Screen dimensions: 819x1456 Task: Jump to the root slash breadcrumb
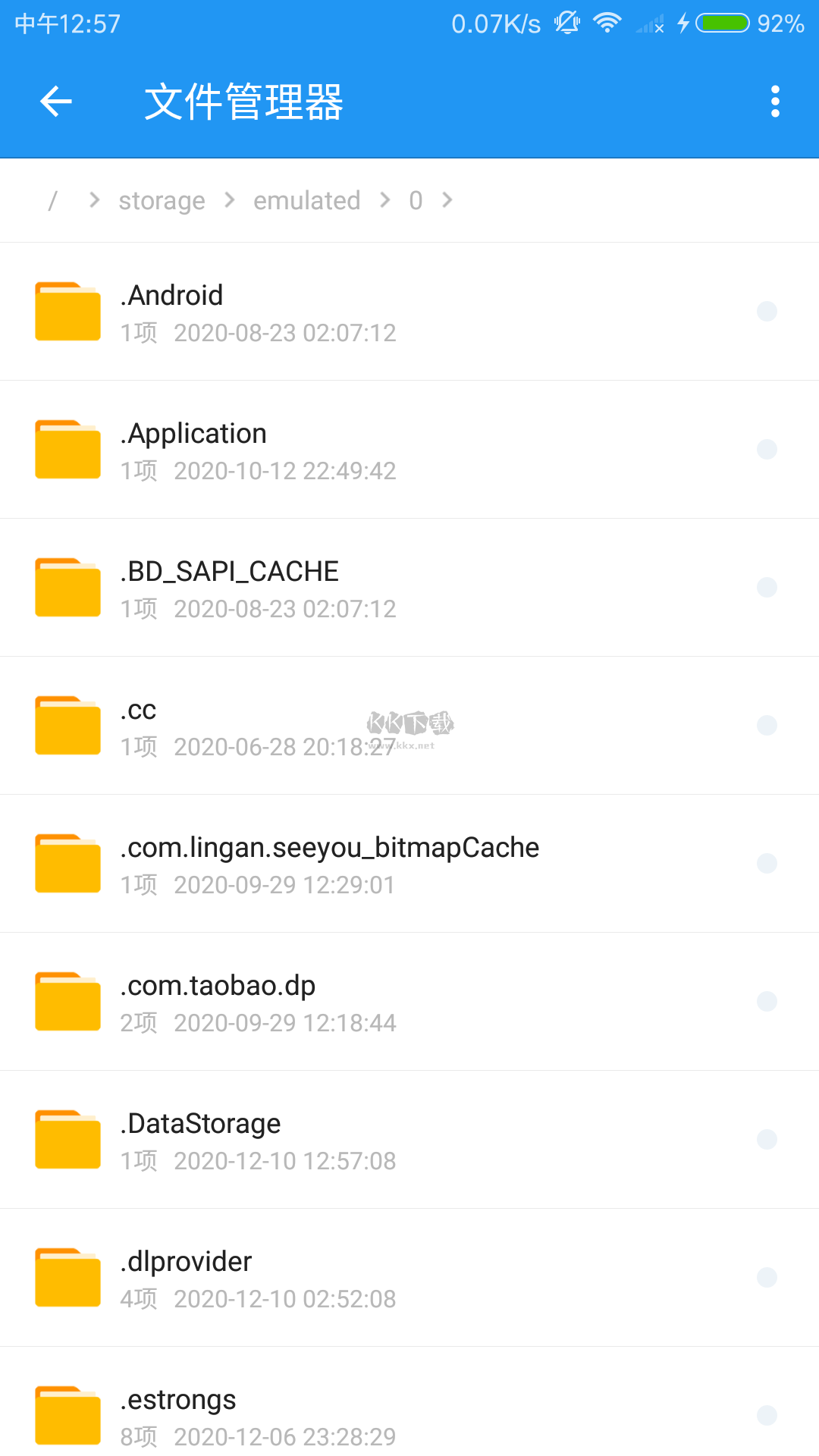coord(52,200)
